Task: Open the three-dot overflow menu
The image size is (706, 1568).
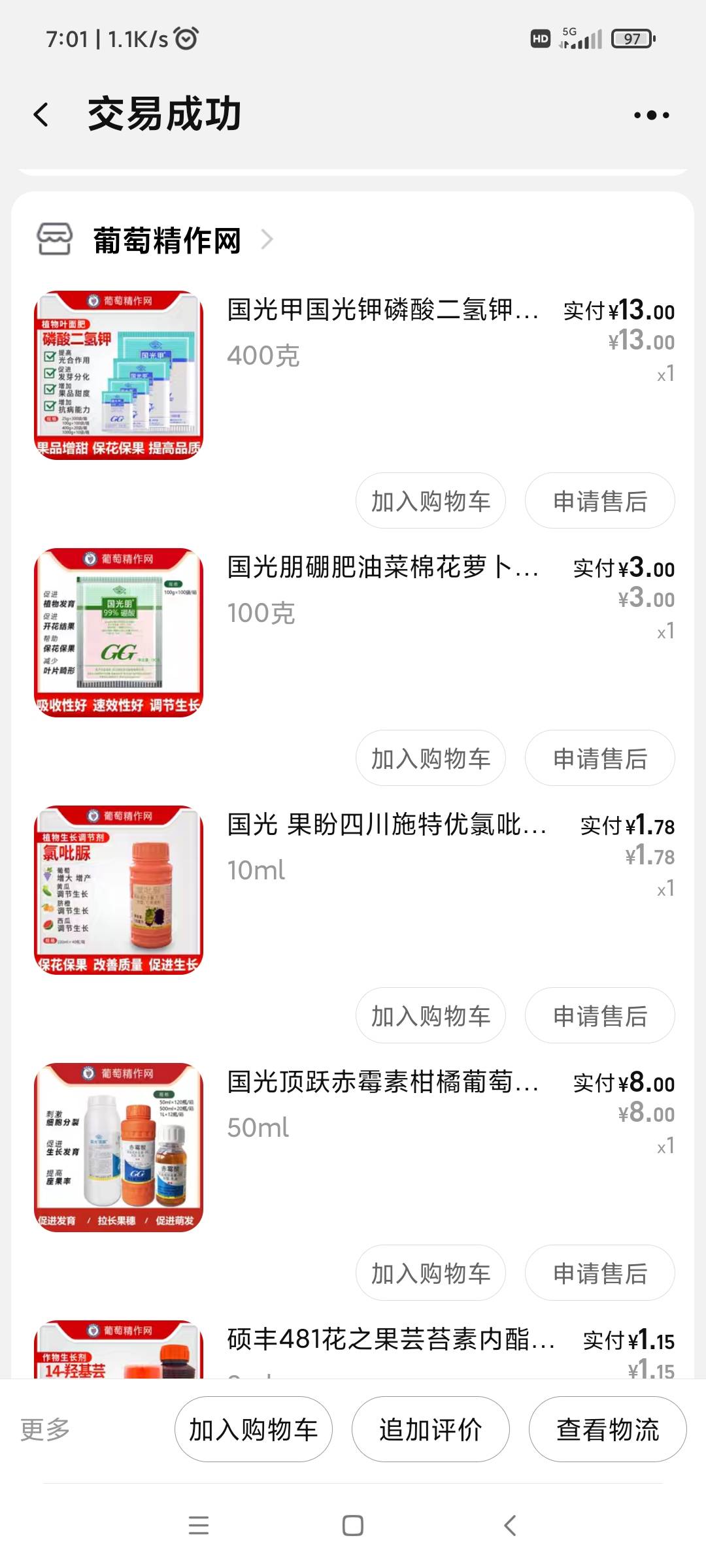Action: tap(651, 116)
